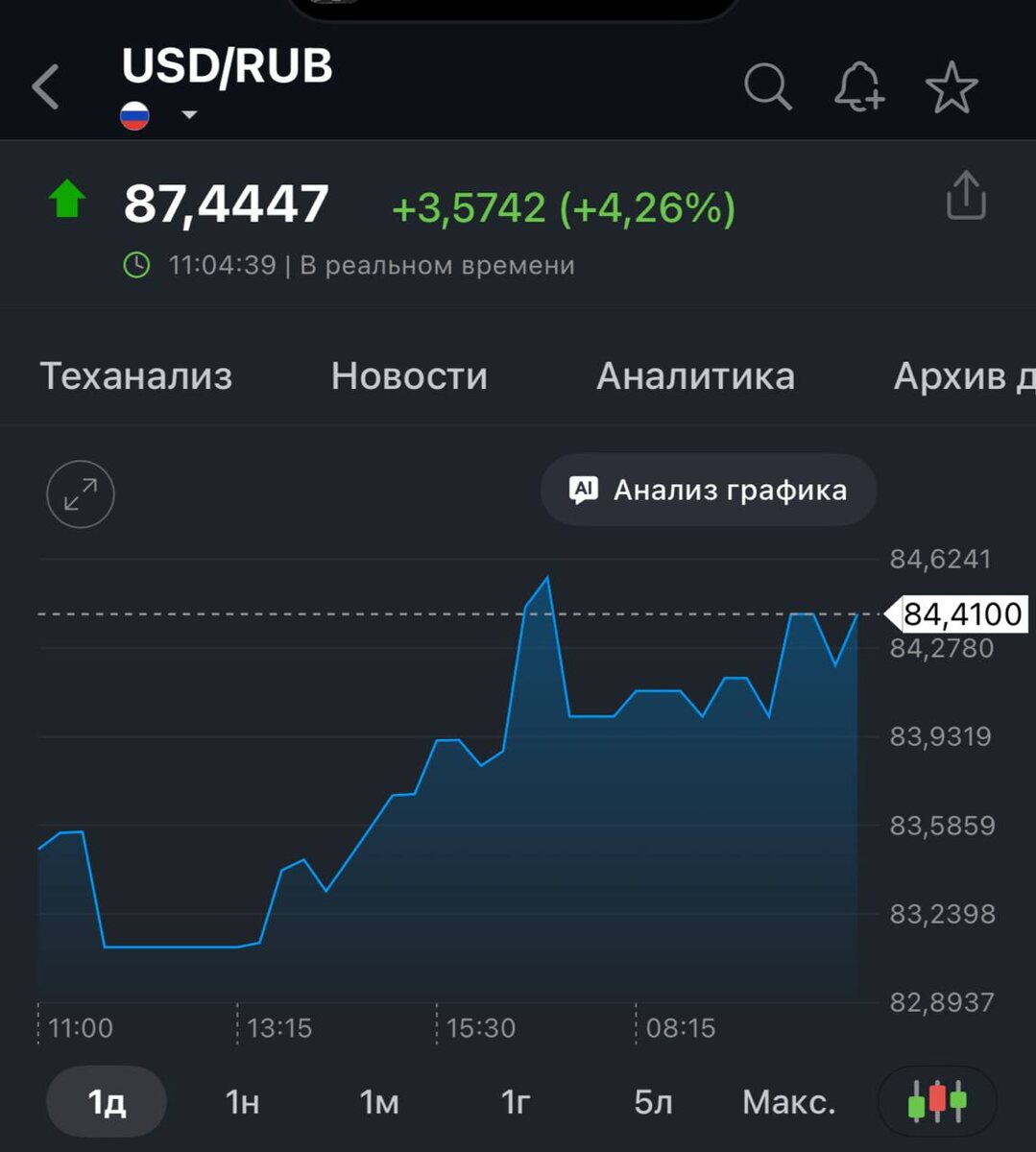
Task: Switch to the Аналитика tab
Action: [x=695, y=376]
